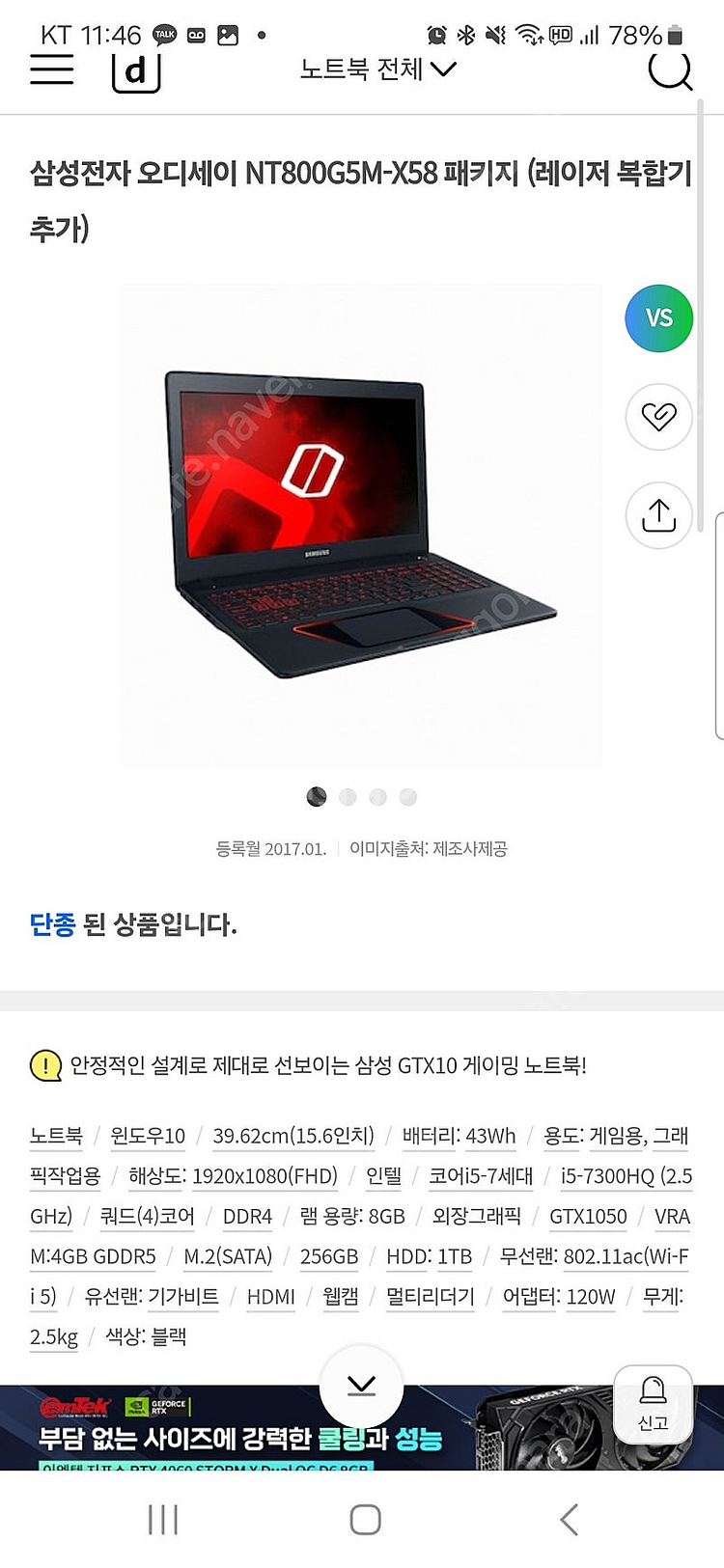This screenshot has width=724, height=1568.
Task: Open the 단종 discontinued link
Action: pos(53,924)
